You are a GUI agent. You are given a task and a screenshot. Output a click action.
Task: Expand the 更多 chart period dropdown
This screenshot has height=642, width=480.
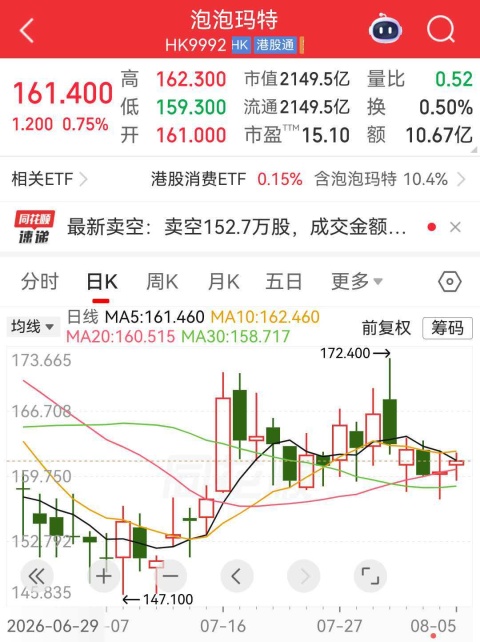tap(357, 282)
